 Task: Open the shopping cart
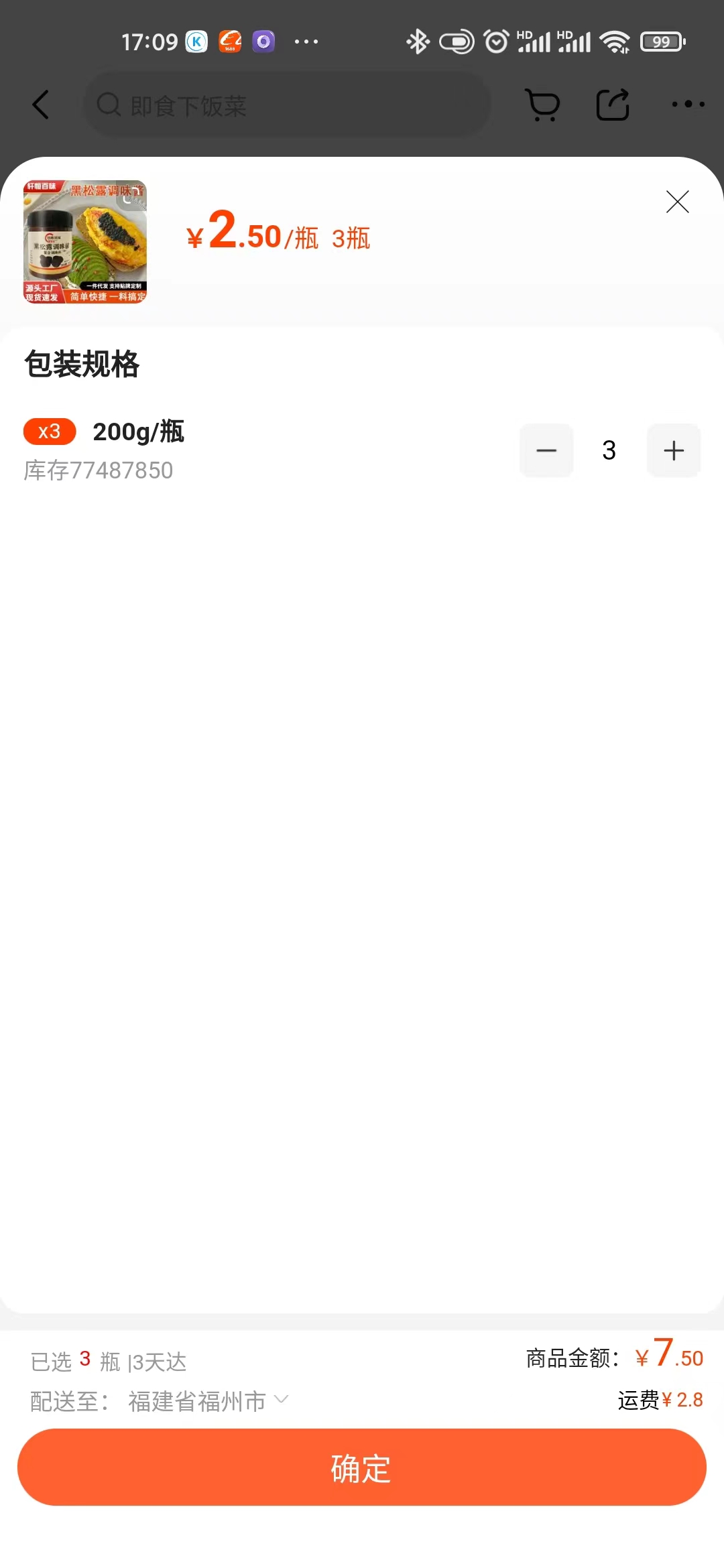(542, 105)
